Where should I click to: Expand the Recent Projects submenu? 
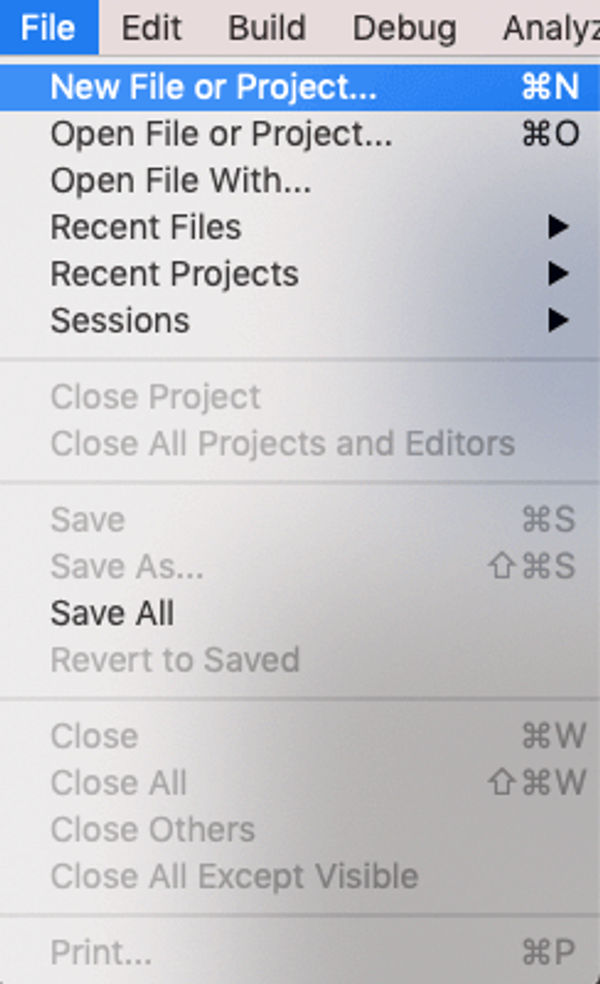[x=174, y=274]
